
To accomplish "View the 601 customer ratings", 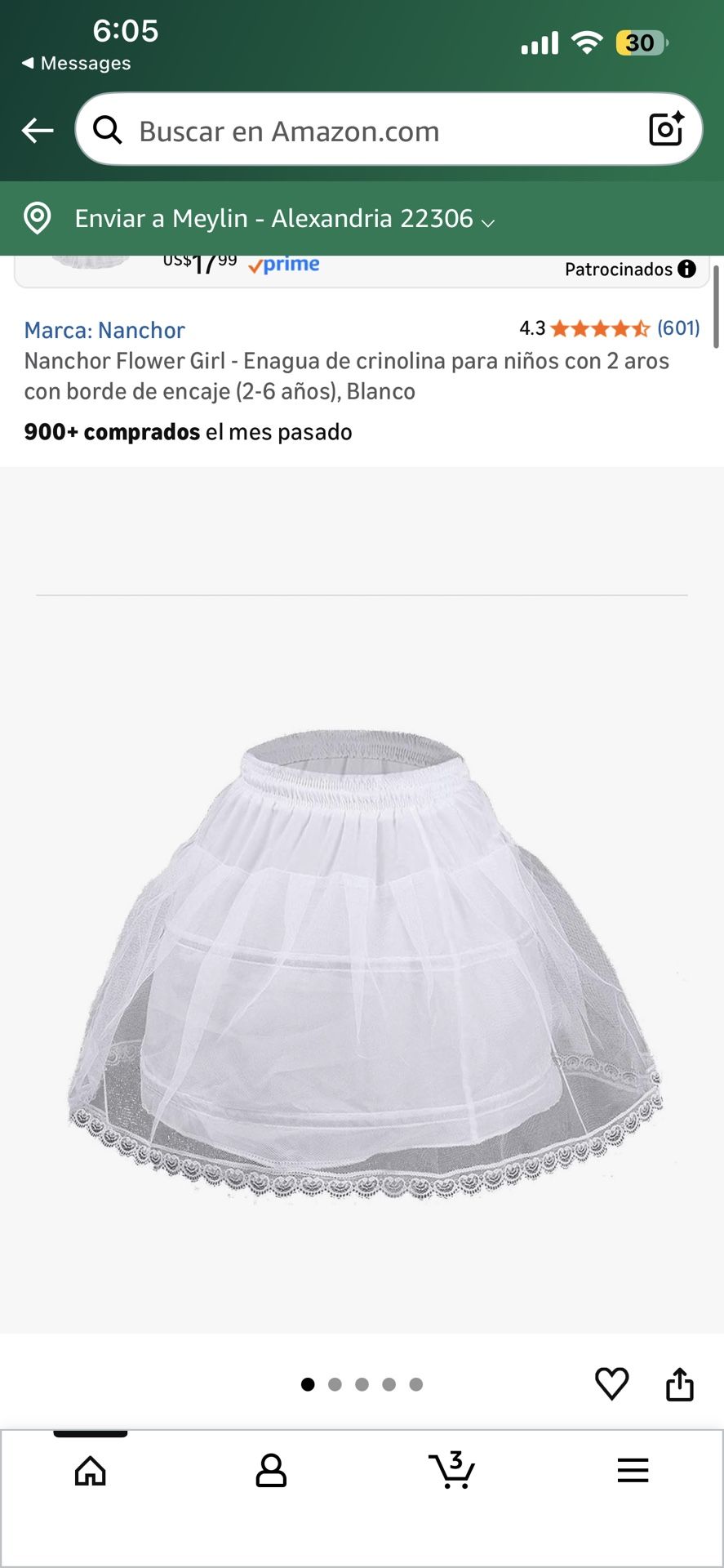I will coord(677,328).
